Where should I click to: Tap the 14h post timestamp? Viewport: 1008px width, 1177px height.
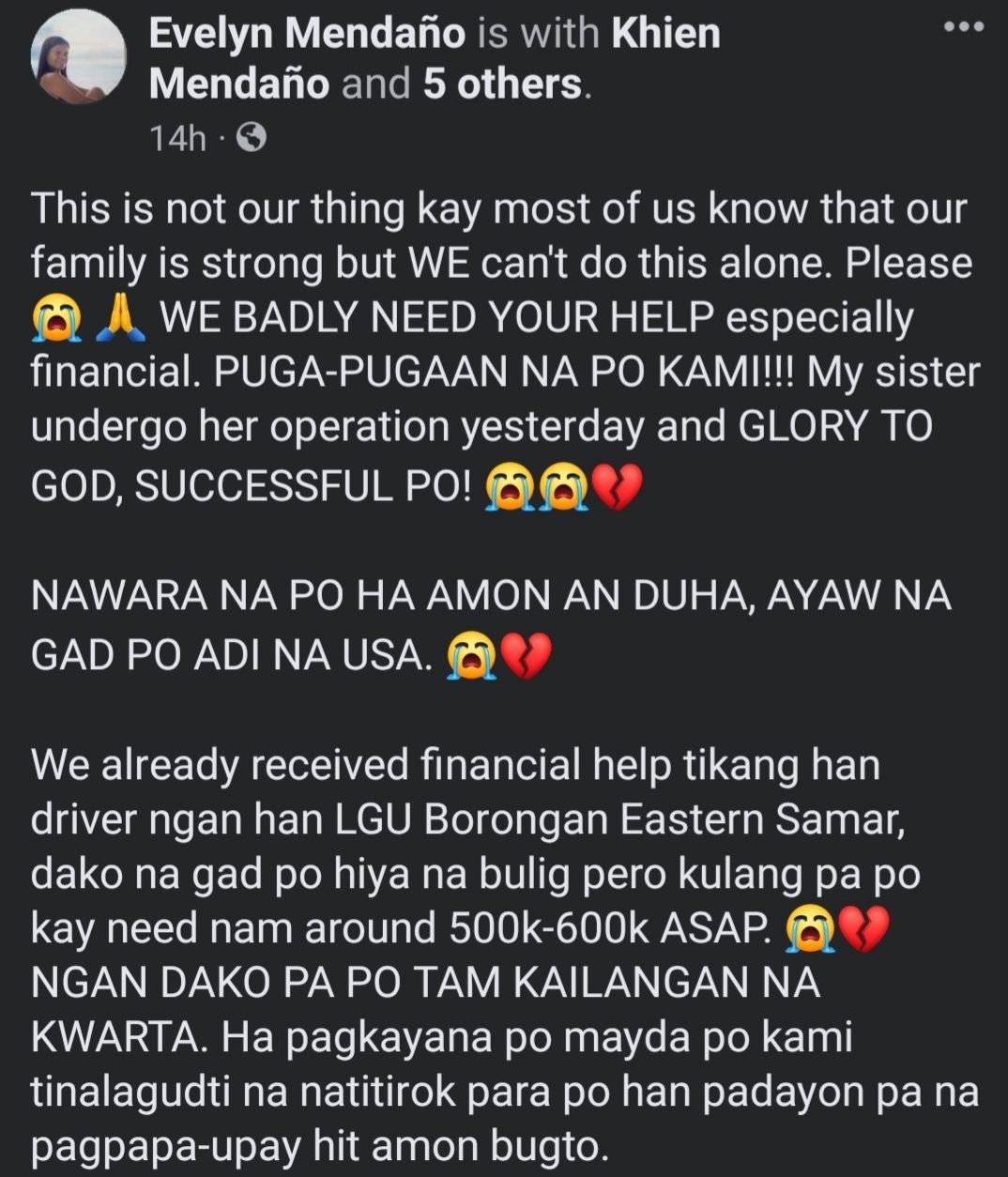(x=177, y=139)
